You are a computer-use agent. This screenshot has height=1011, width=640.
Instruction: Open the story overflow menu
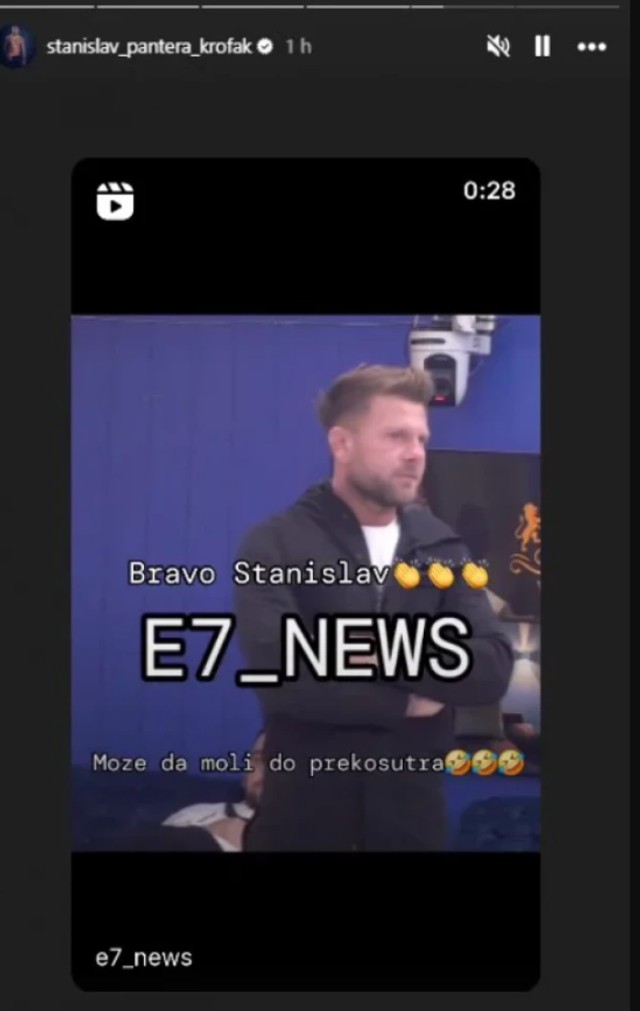[x=592, y=46]
